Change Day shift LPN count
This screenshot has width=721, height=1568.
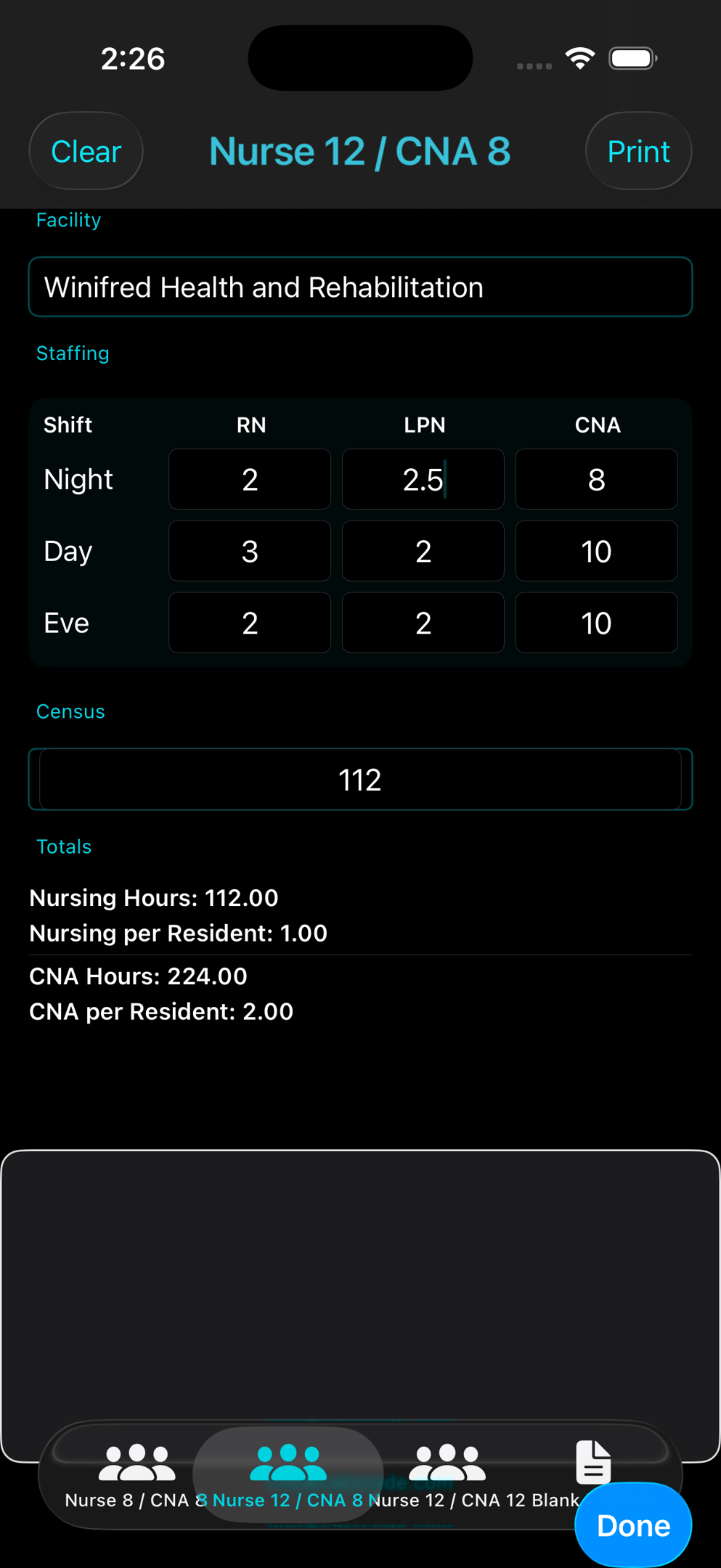(423, 551)
